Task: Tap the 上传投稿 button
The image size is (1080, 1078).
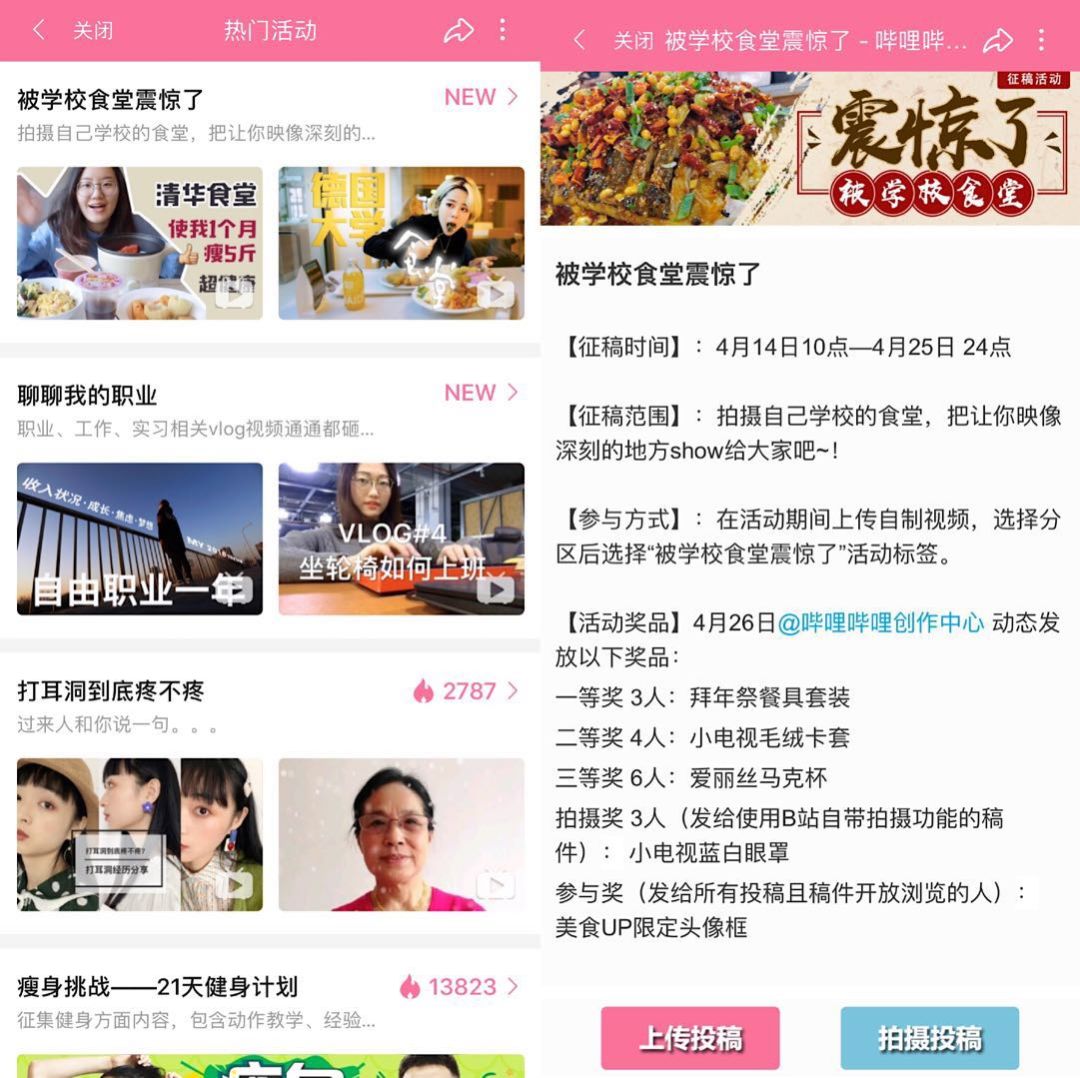Action: 690,1038
